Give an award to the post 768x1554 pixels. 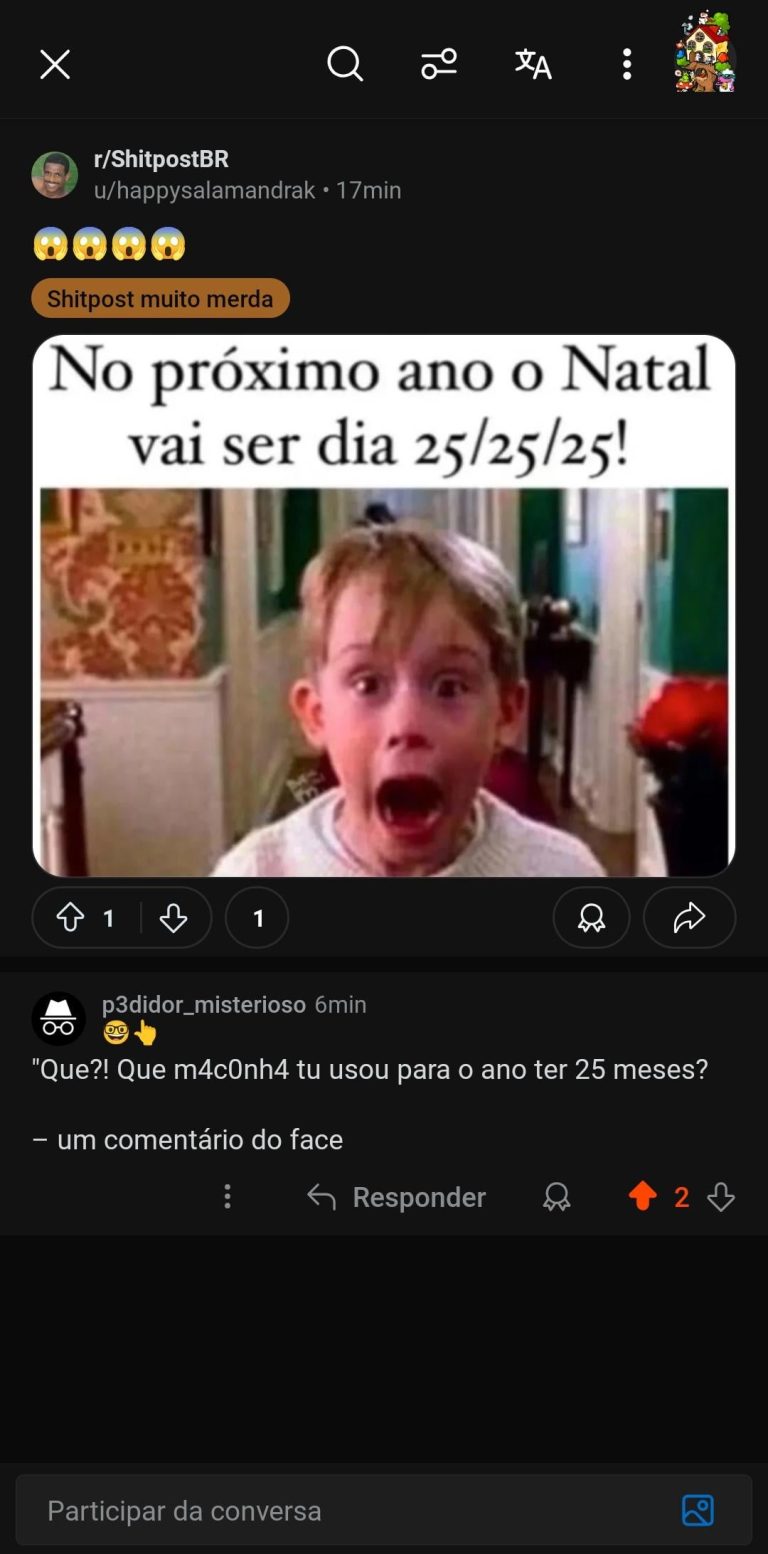tap(591, 918)
